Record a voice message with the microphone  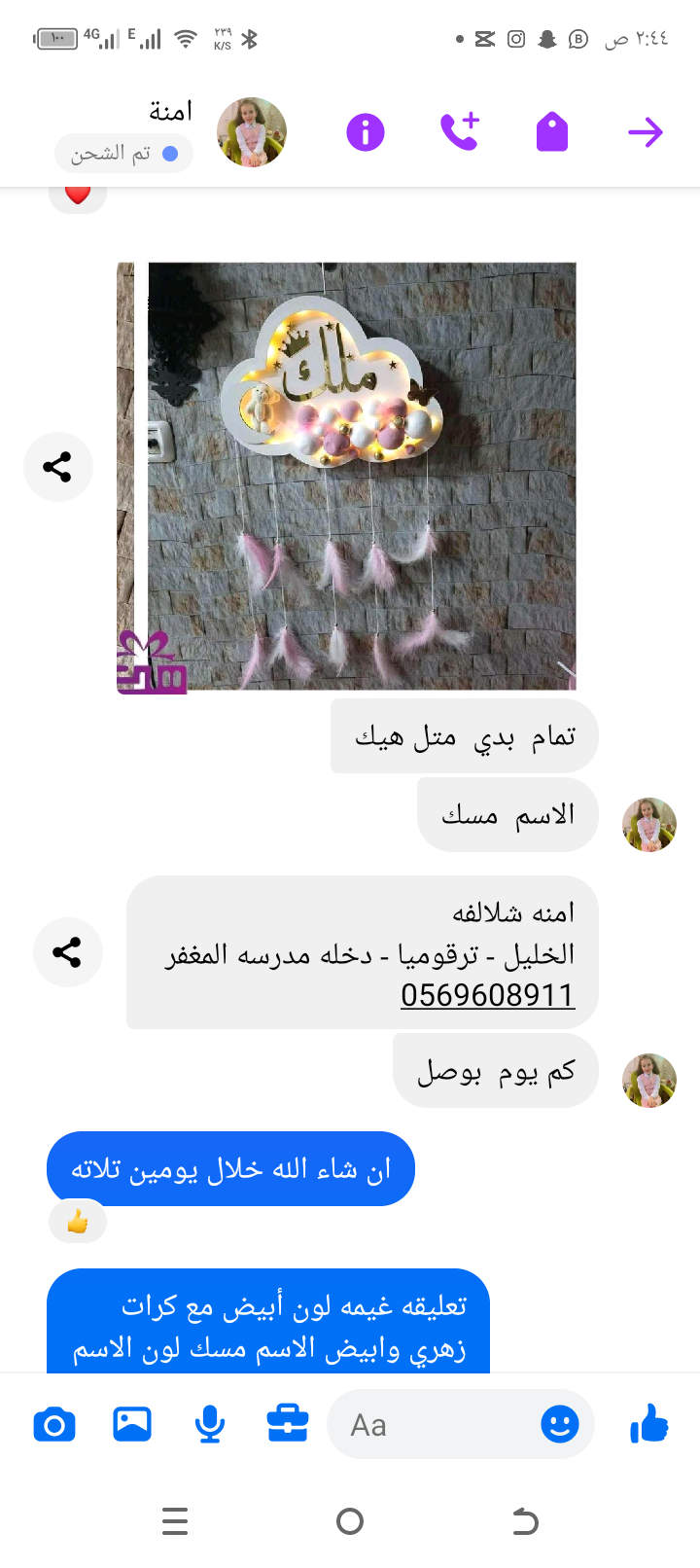210,1425
